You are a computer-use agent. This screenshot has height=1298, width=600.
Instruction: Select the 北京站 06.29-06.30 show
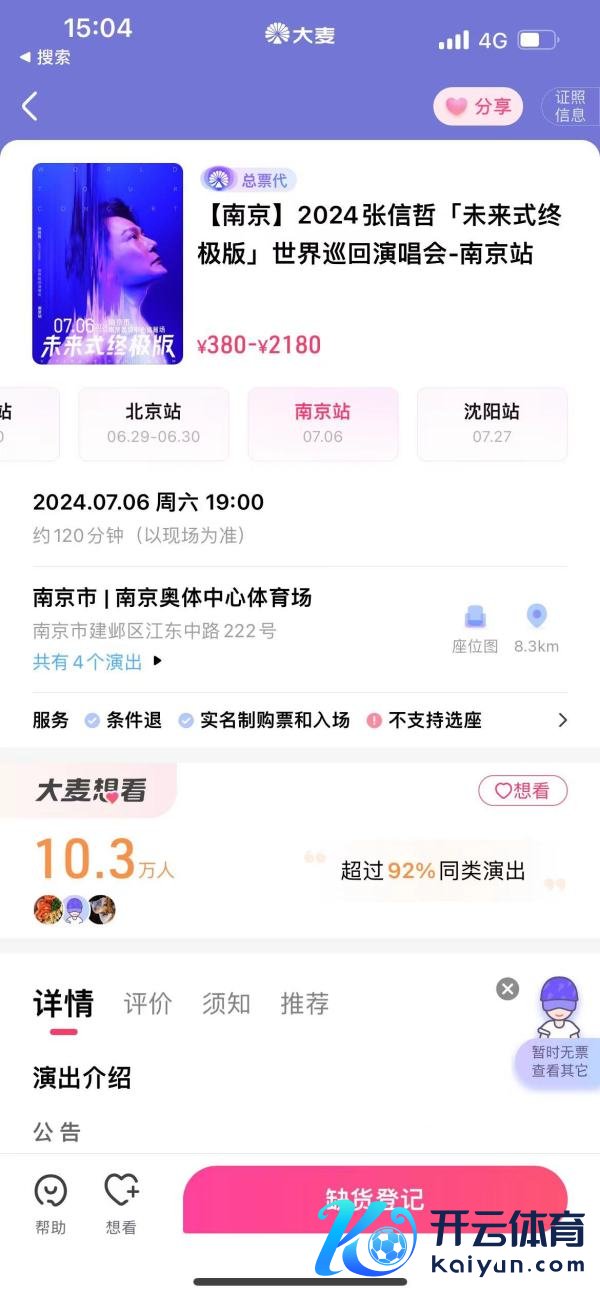pyautogui.click(x=153, y=423)
